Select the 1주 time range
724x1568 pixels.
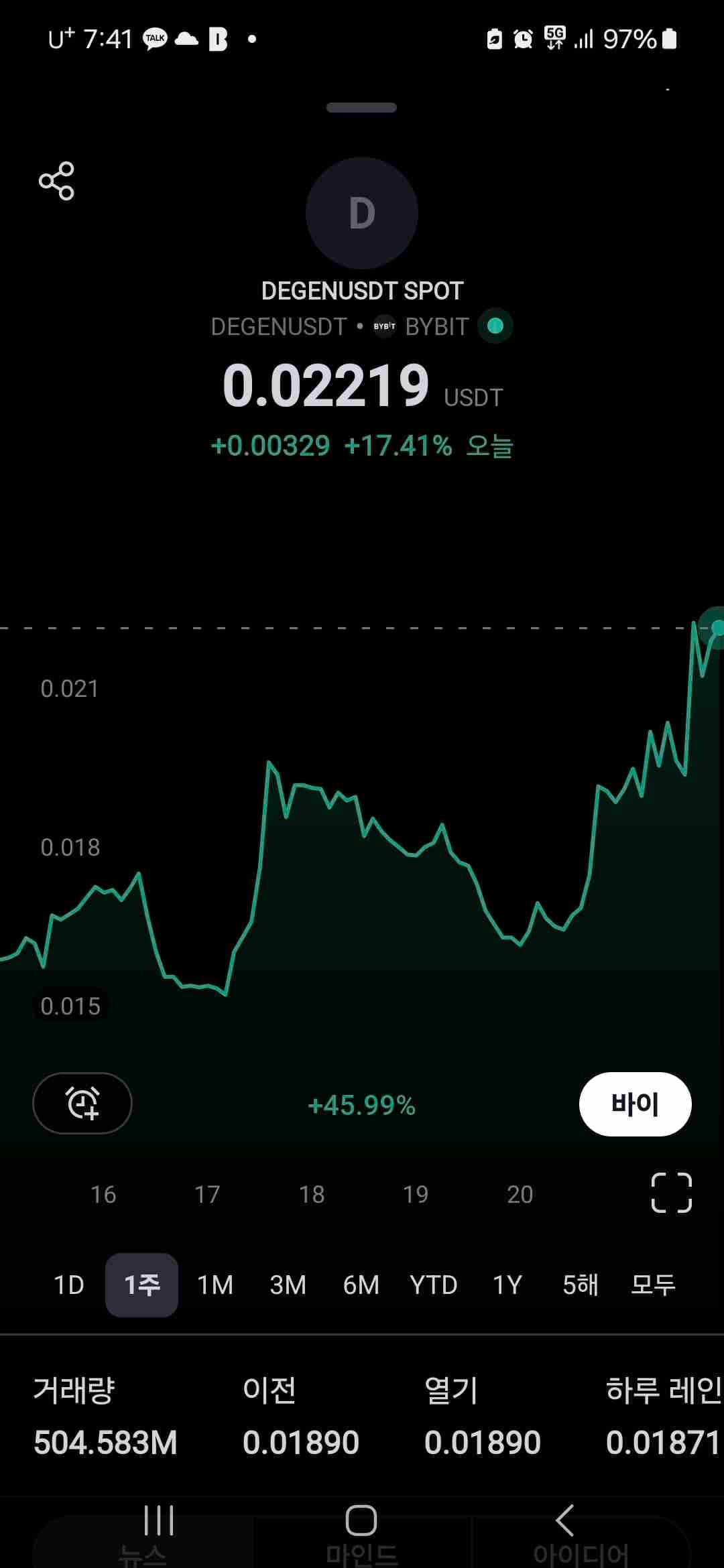click(141, 1285)
